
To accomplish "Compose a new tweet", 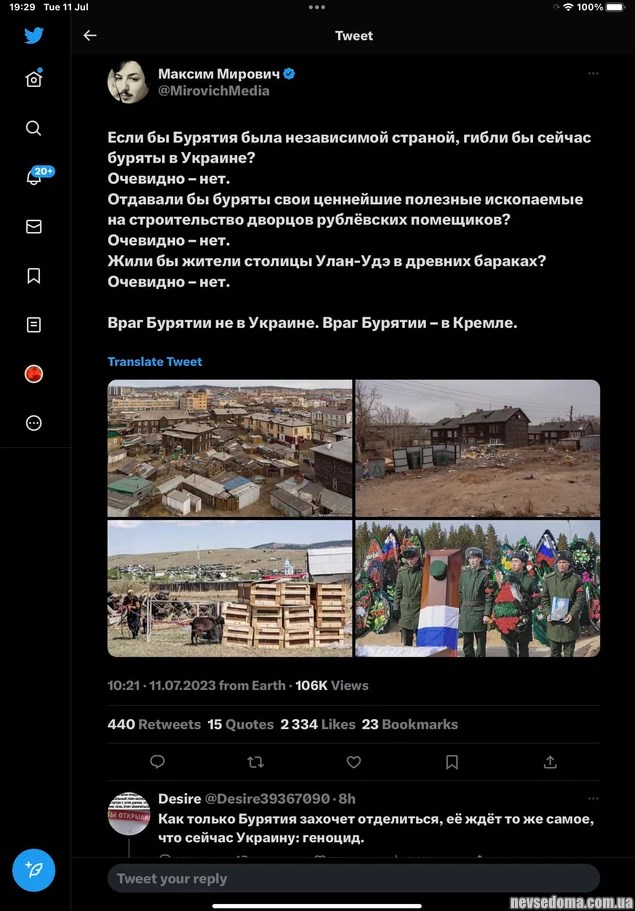I will (34, 870).
